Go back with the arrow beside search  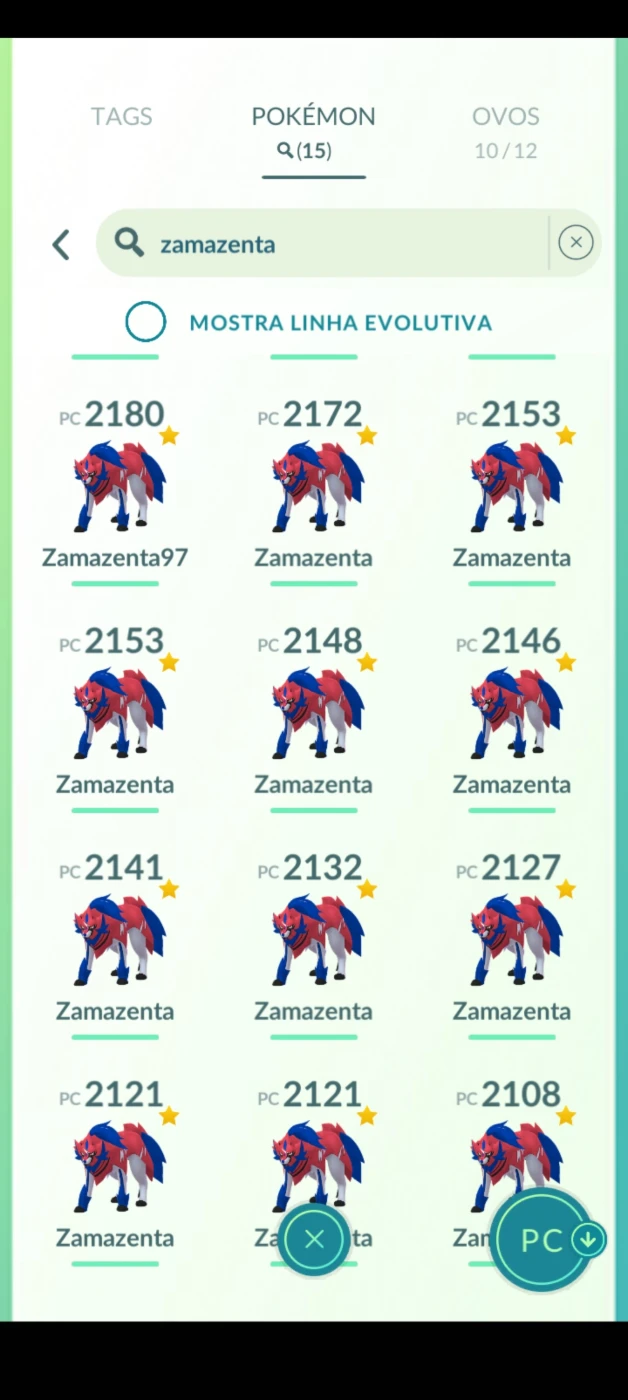pos(61,244)
